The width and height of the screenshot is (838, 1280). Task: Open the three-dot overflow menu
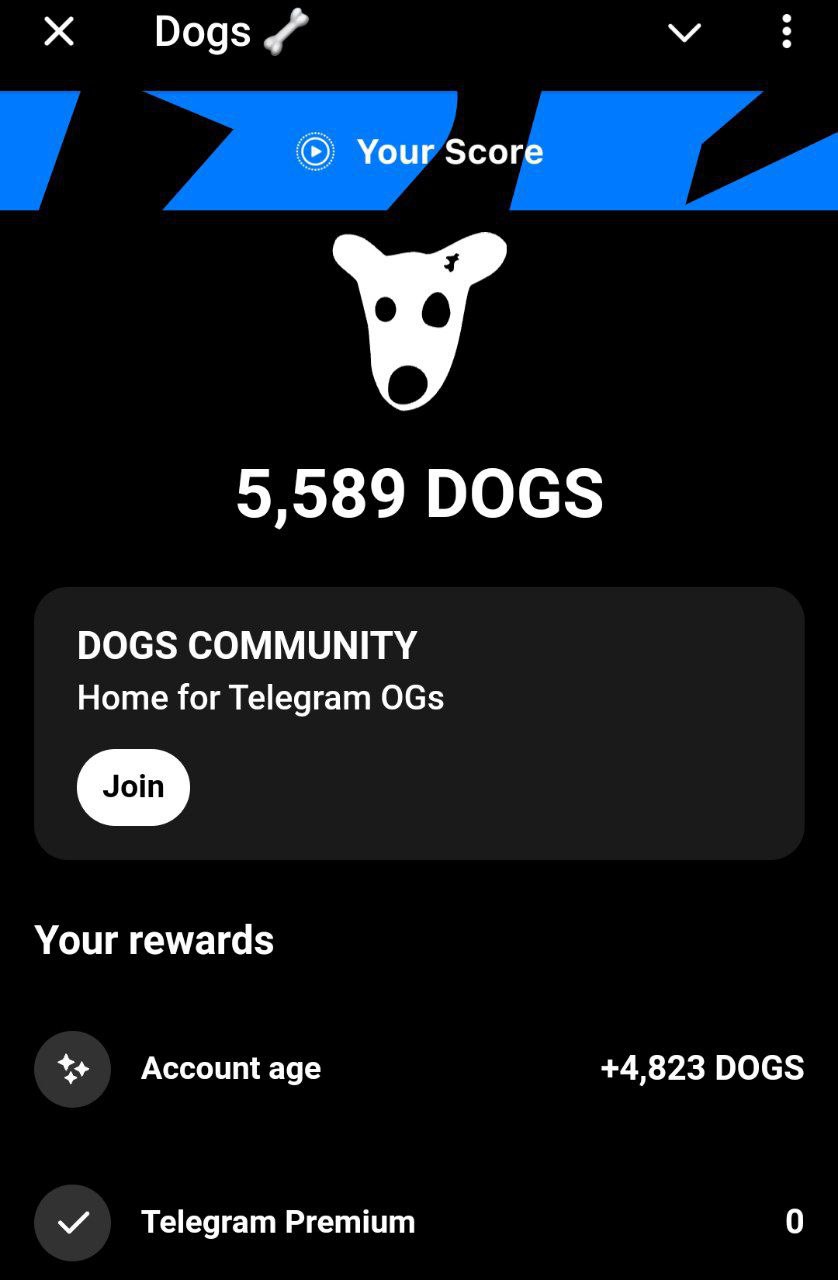pyautogui.click(x=787, y=33)
